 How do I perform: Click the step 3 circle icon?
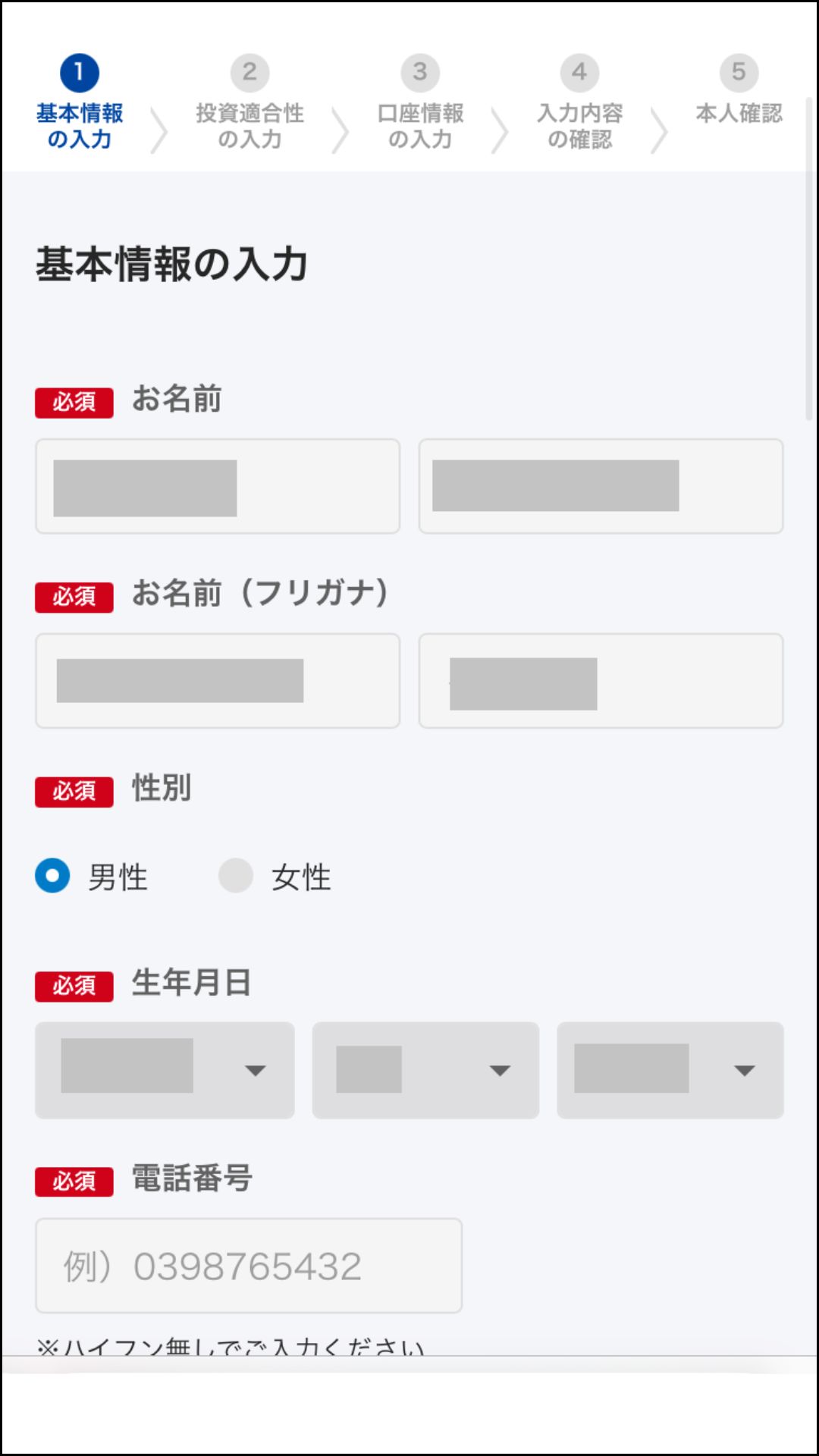coord(422,74)
